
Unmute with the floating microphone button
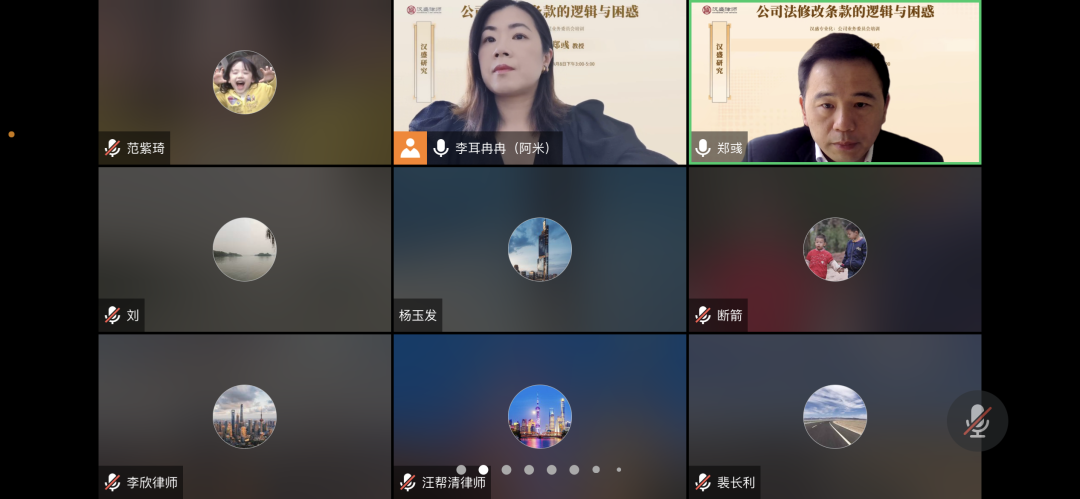pyautogui.click(x=977, y=421)
